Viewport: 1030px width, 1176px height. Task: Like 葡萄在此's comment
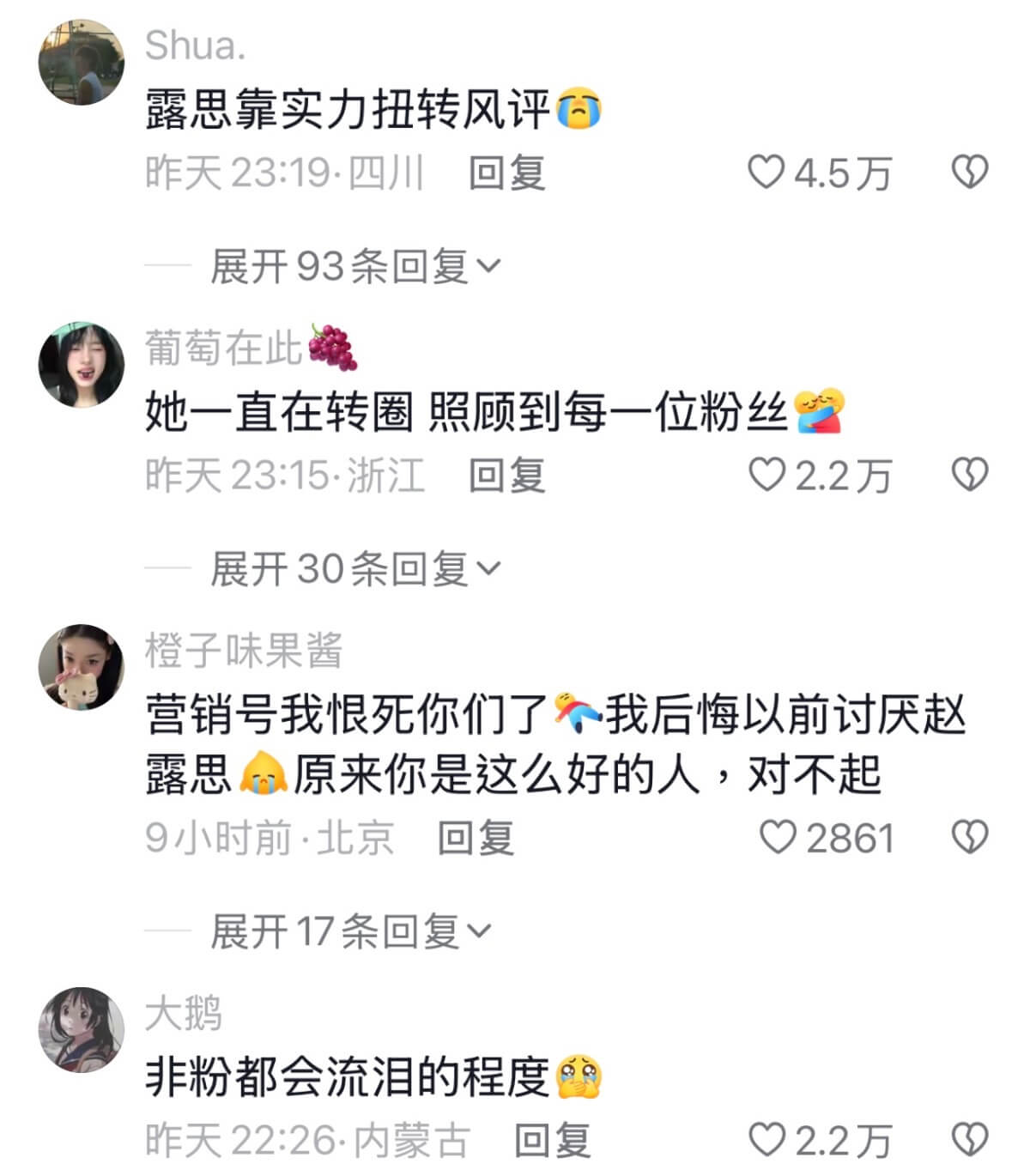[x=766, y=475]
